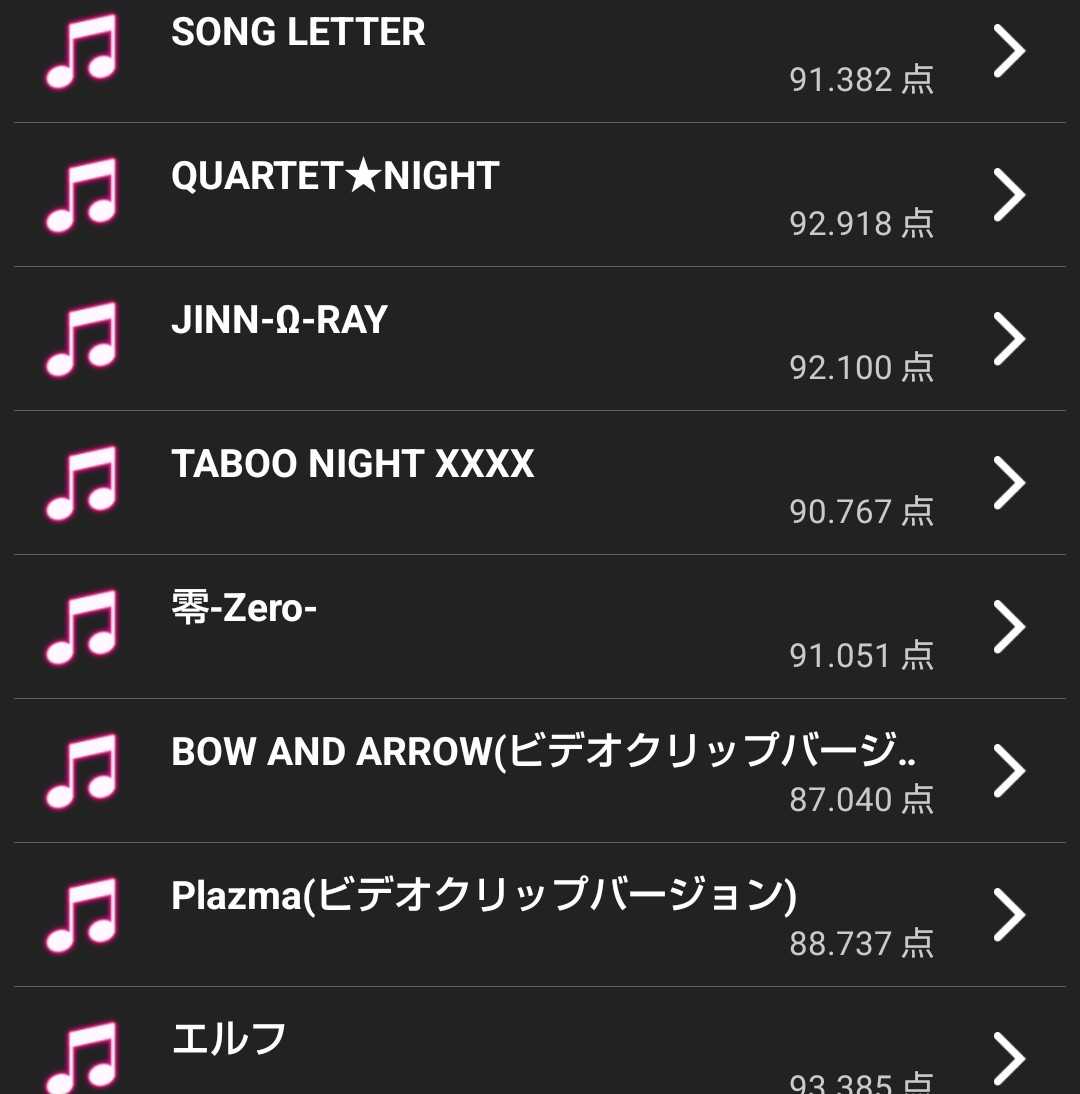1080x1094 pixels.
Task: Select the QUARTET★NIGHT song entry
Action: [540, 195]
